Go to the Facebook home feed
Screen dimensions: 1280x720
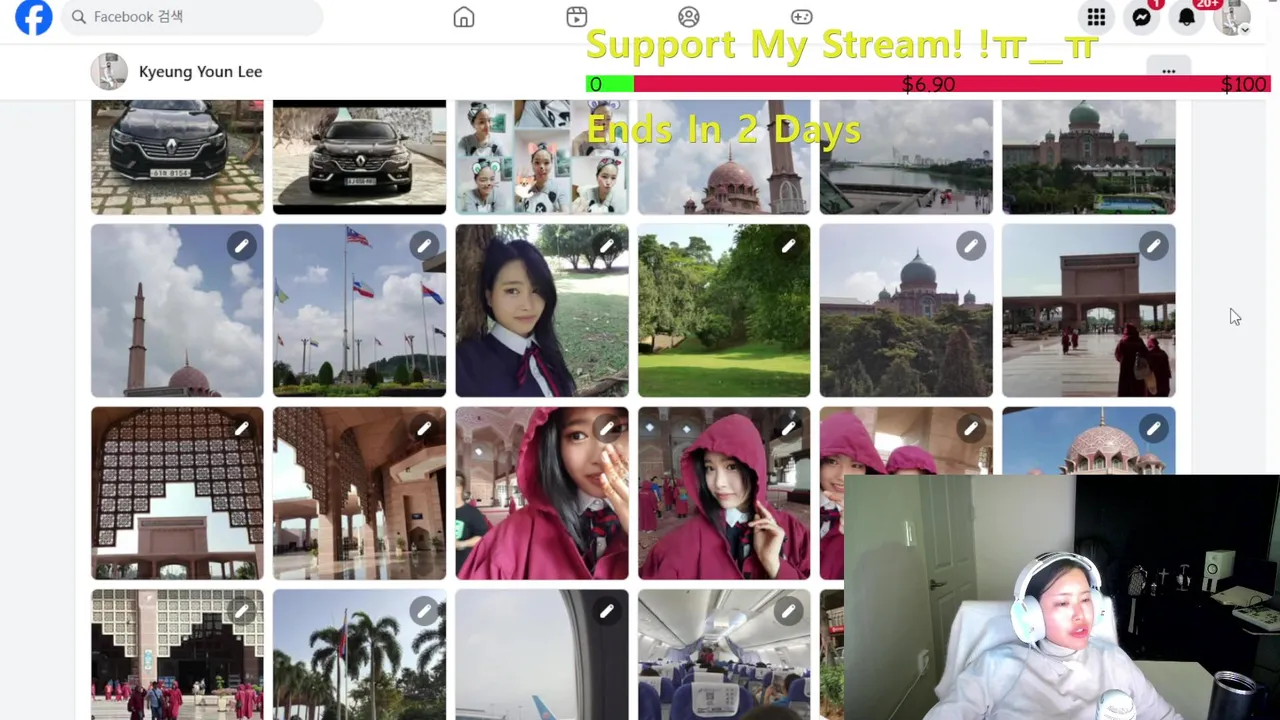click(x=464, y=17)
